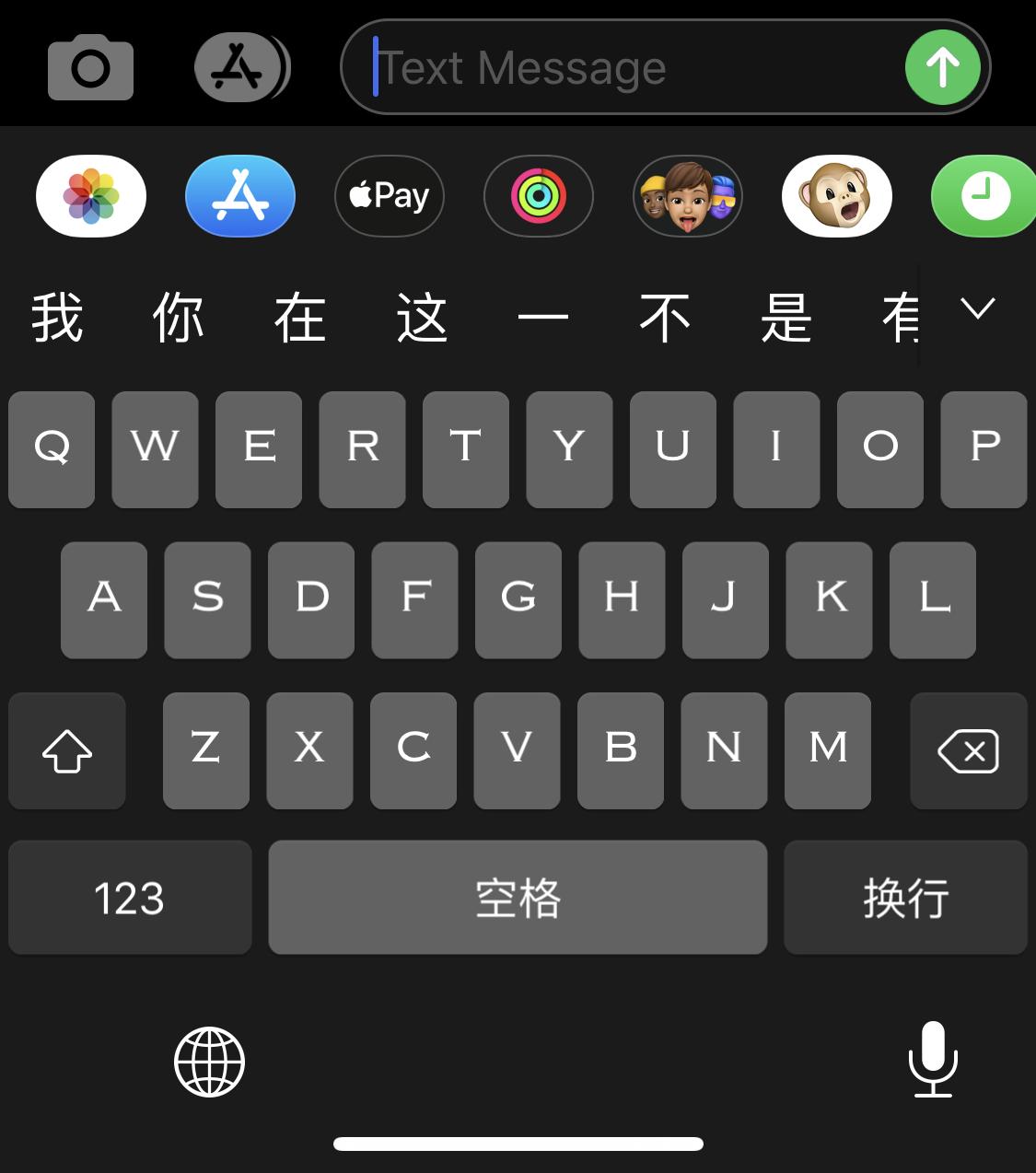Open the camera from the message bar
The image size is (1036, 1173).
click(90, 66)
